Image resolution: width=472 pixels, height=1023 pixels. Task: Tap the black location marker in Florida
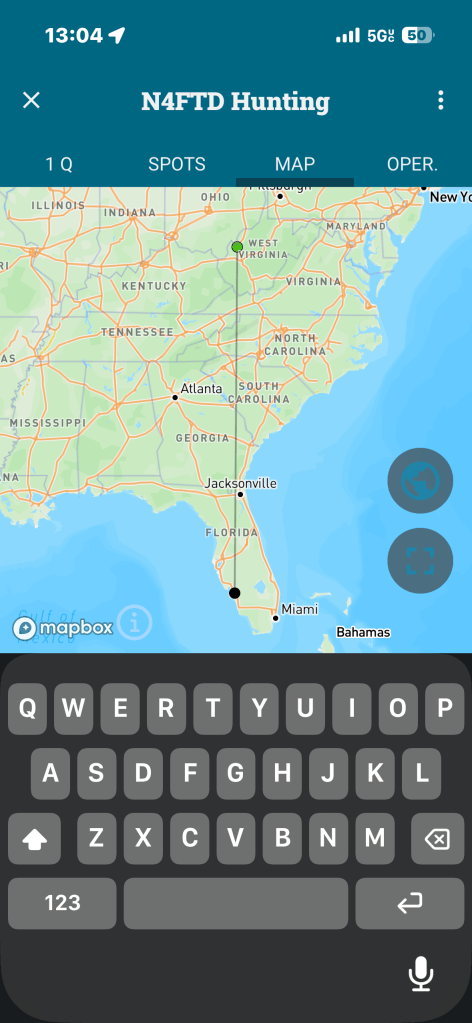pyautogui.click(x=234, y=593)
